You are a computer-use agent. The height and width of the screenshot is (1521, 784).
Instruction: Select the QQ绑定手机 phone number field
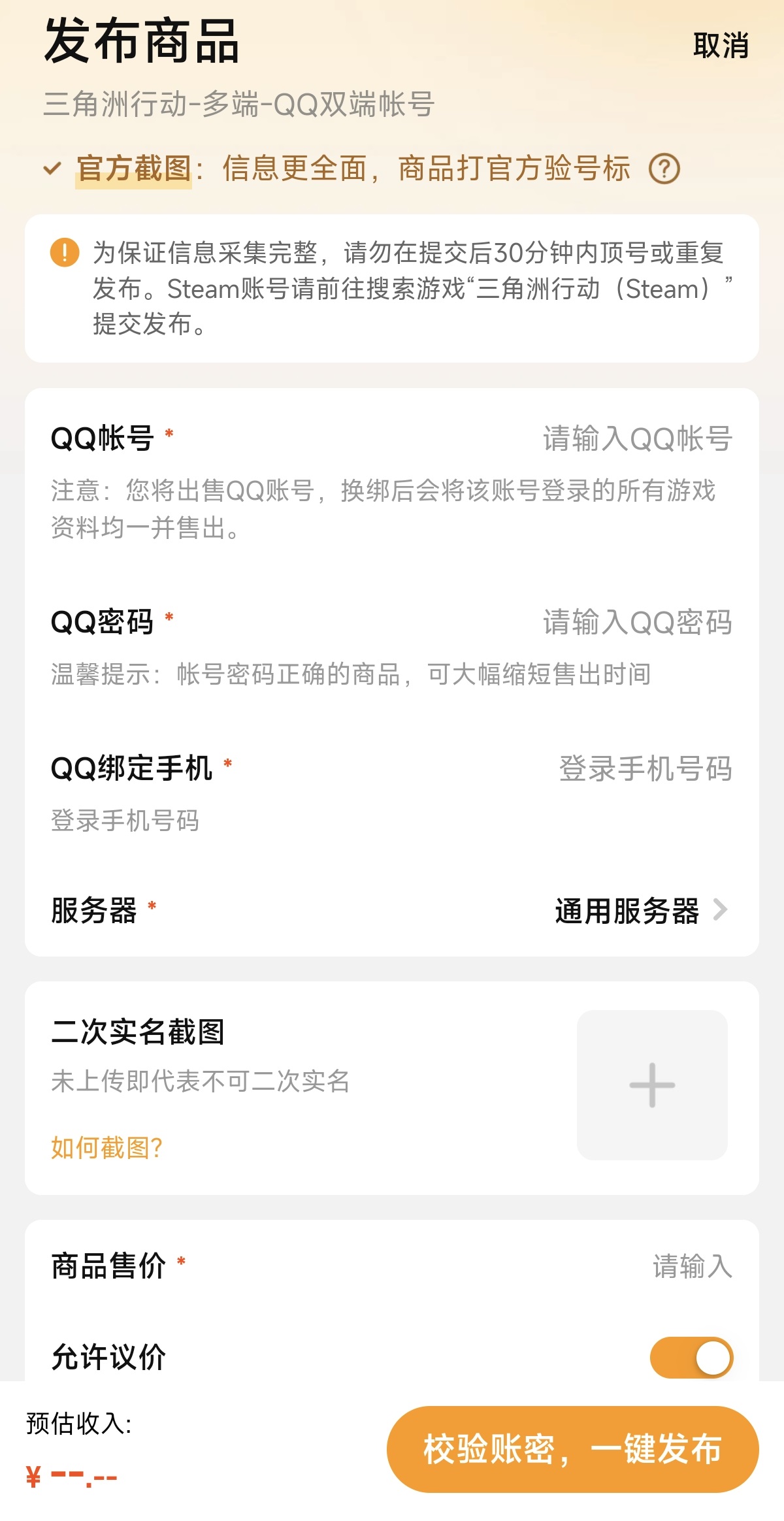click(x=644, y=768)
